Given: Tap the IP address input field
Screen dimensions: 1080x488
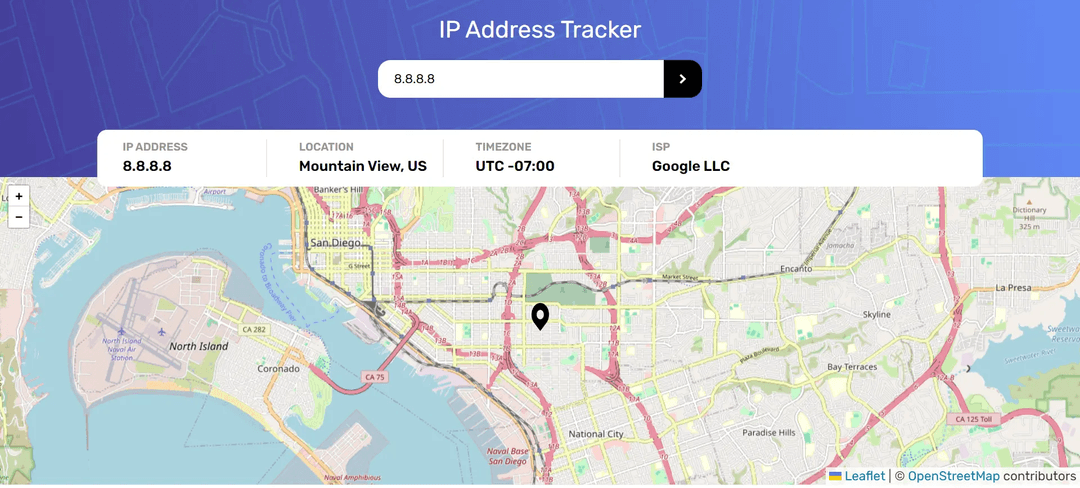Looking at the screenshot, I should pos(520,79).
